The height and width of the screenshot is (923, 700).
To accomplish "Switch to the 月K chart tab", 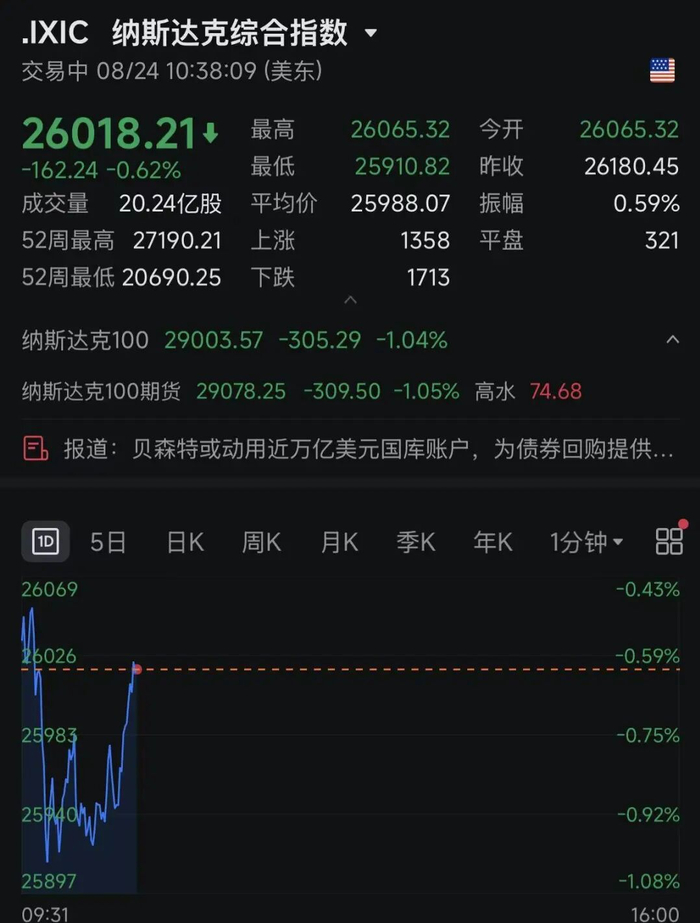I will (339, 542).
